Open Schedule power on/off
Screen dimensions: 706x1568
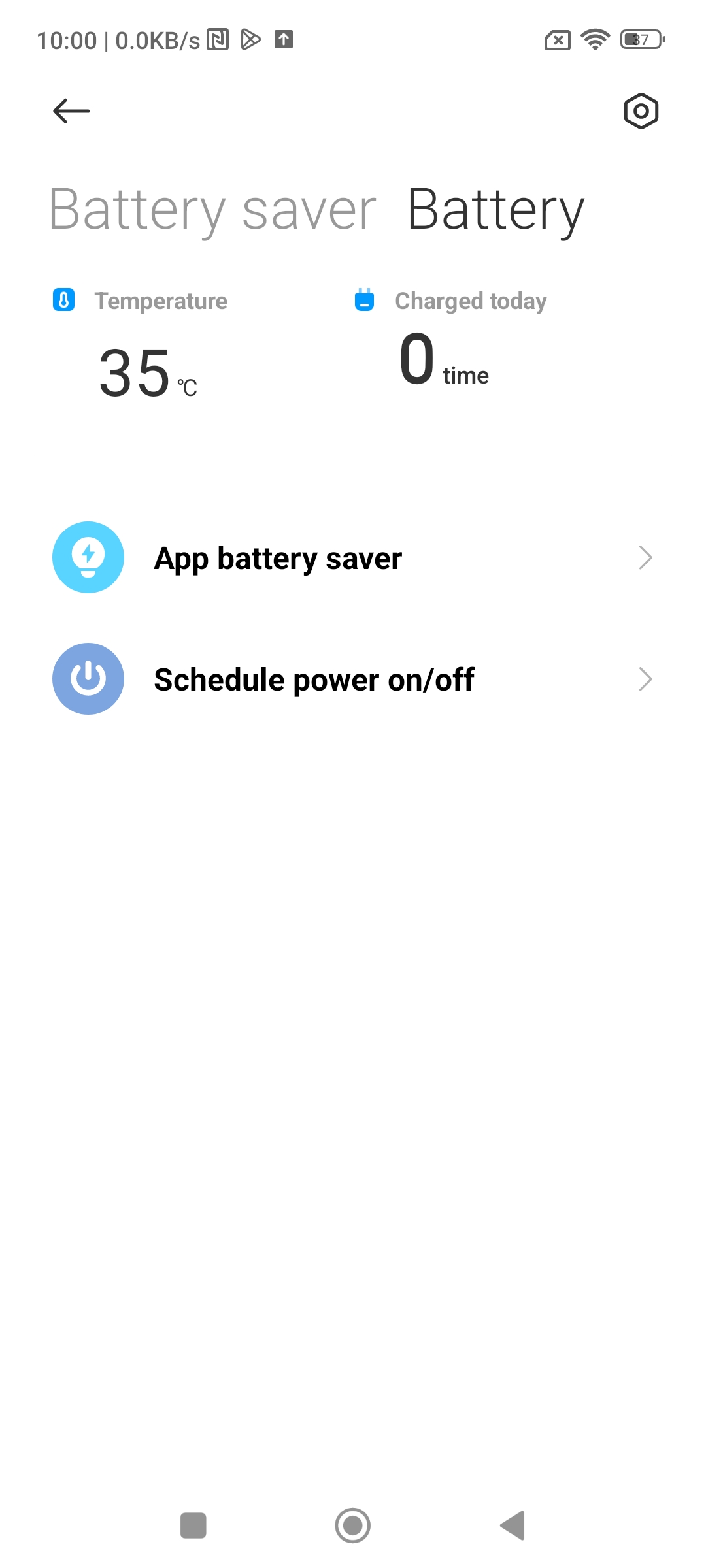pos(353,679)
